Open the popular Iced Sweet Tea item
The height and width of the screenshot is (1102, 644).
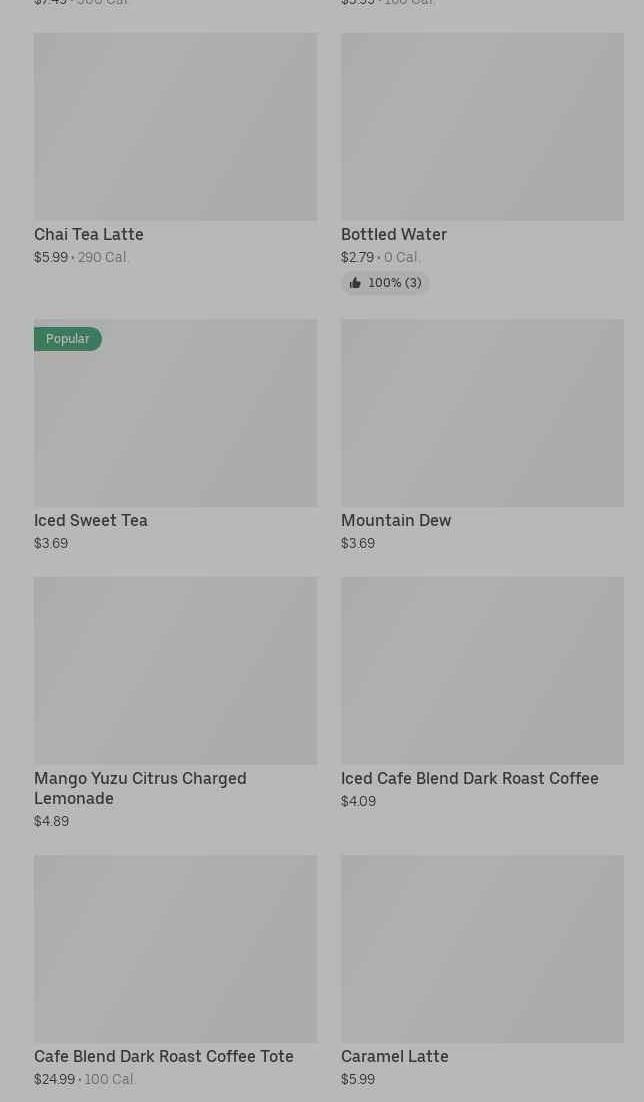[175, 435]
